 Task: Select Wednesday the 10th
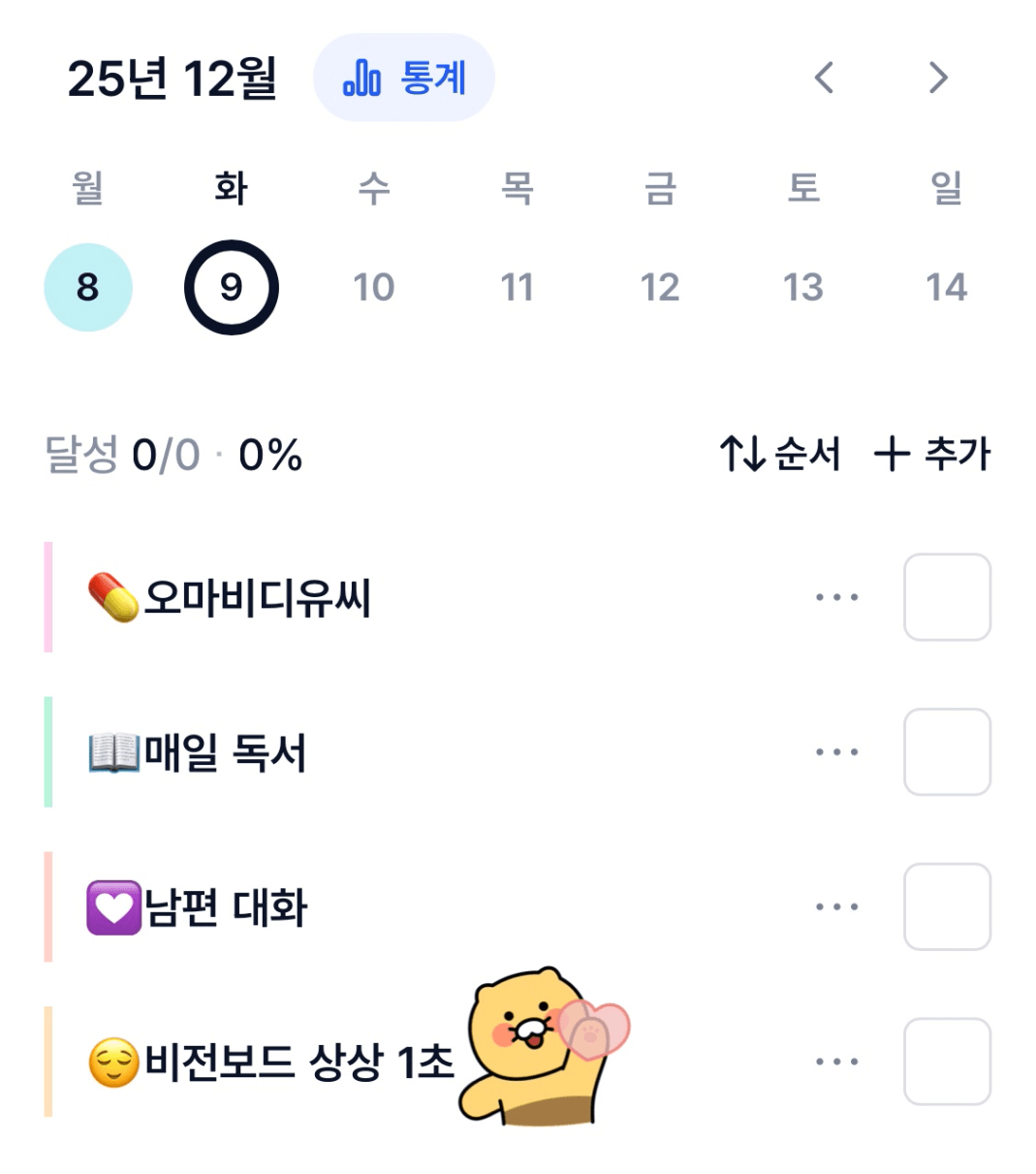tap(373, 287)
